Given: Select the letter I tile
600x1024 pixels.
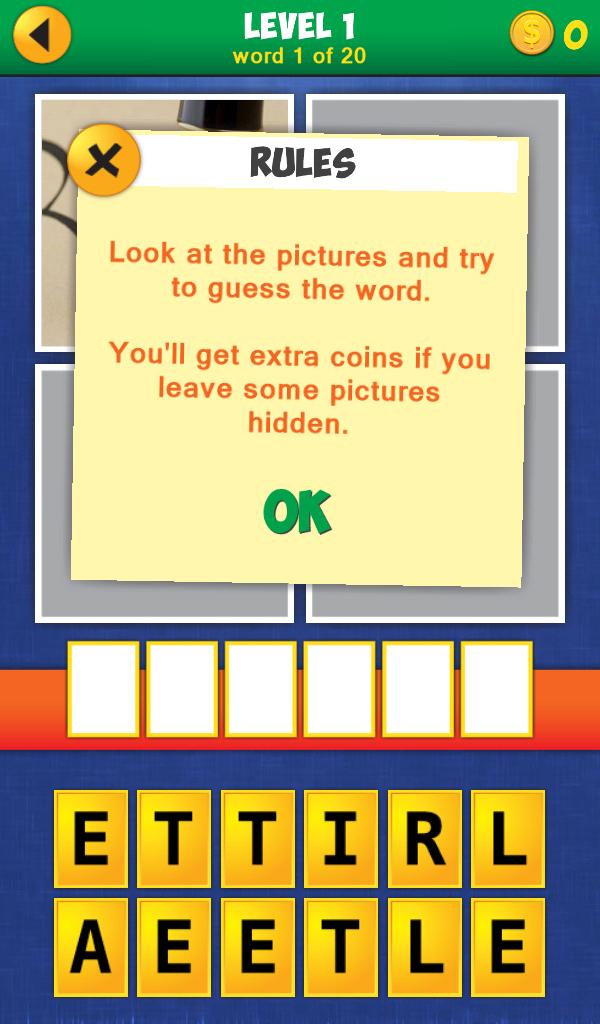Looking at the screenshot, I should (342, 839).
